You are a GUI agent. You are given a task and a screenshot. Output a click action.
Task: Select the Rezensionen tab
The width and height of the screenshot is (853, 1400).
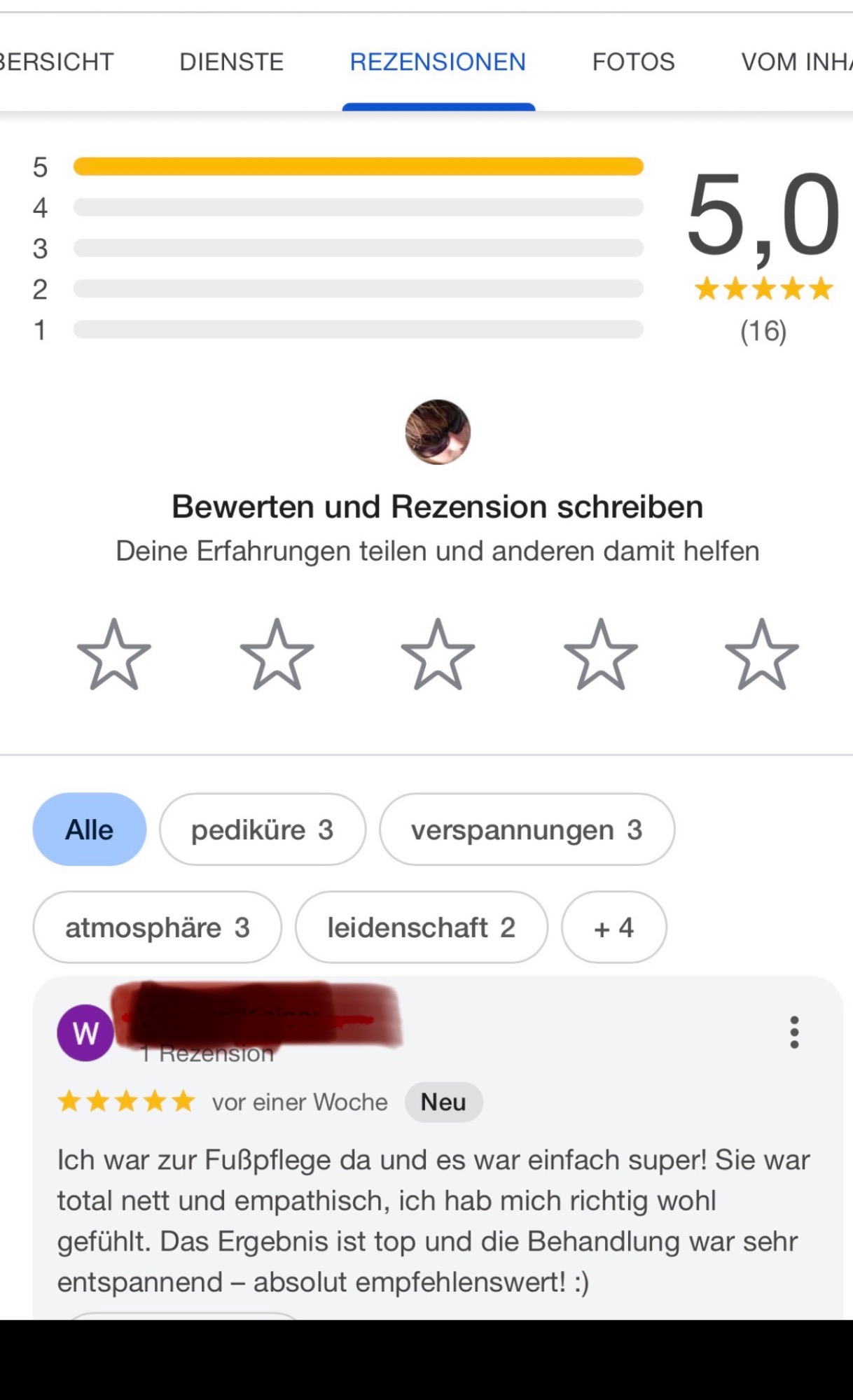tap(438, 62)
